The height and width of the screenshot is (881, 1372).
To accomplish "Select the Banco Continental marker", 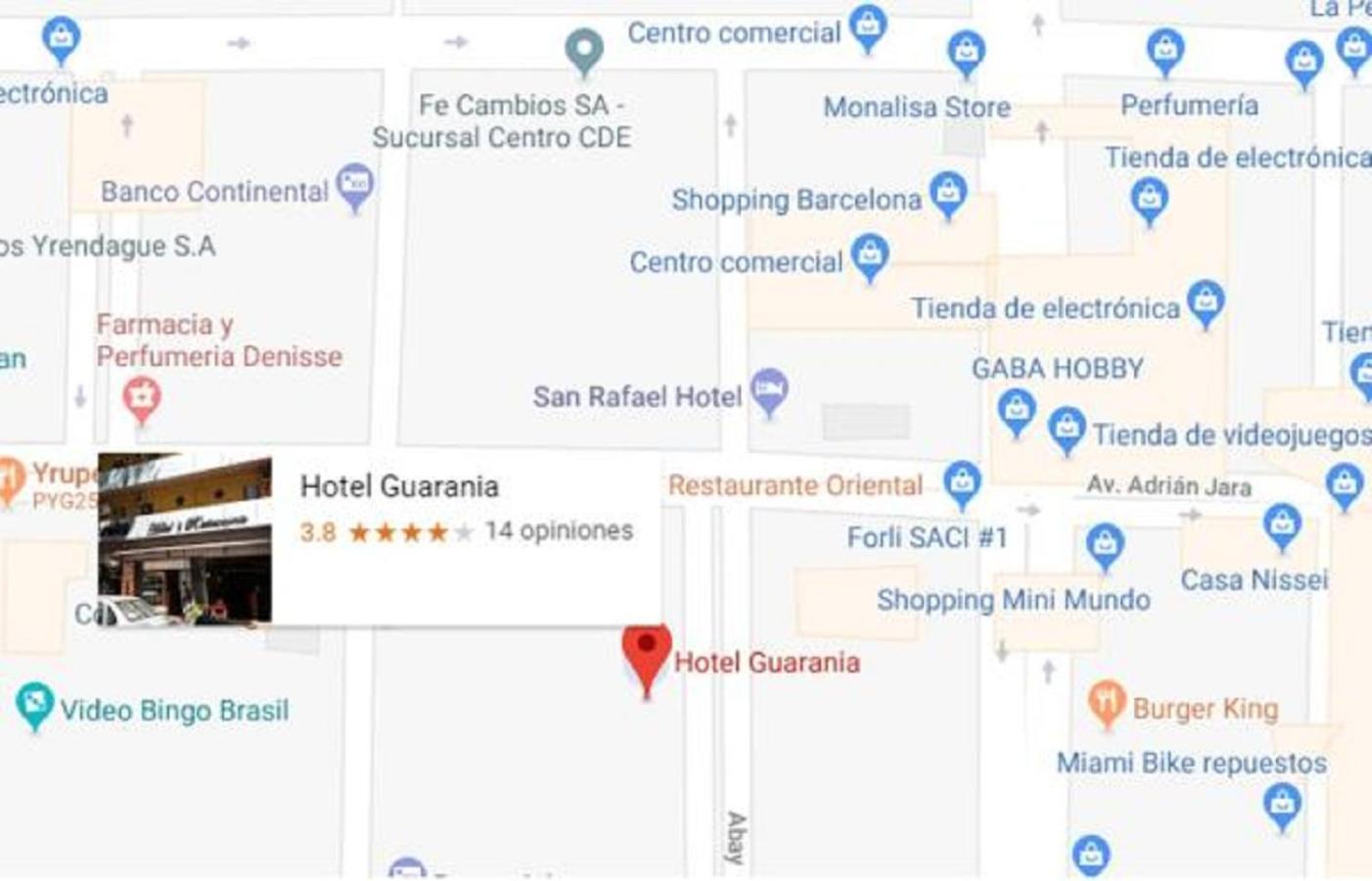I will 354,185.
